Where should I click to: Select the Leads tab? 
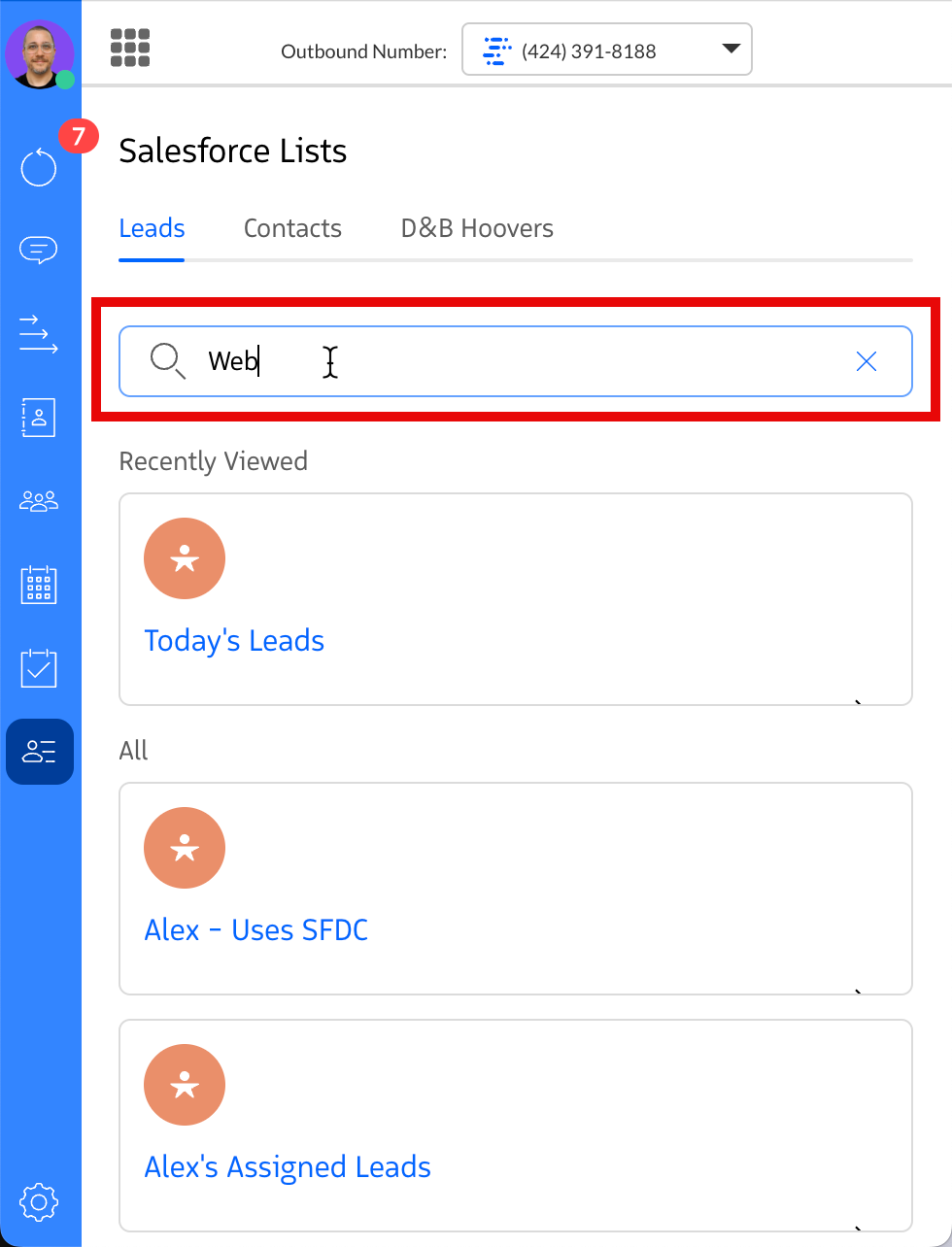152,229
